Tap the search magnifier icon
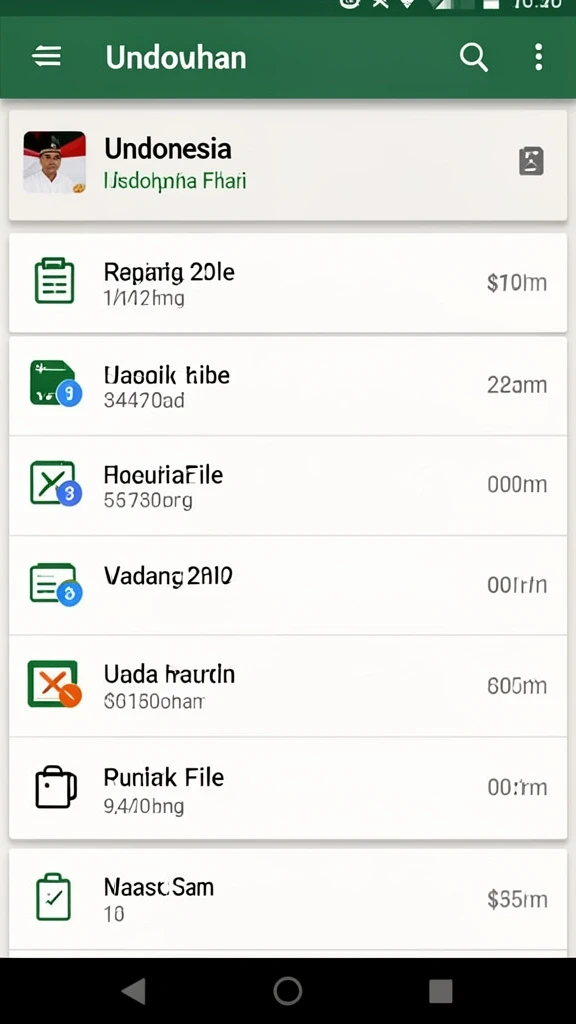The image size is (576, 1024). [473, 57]
